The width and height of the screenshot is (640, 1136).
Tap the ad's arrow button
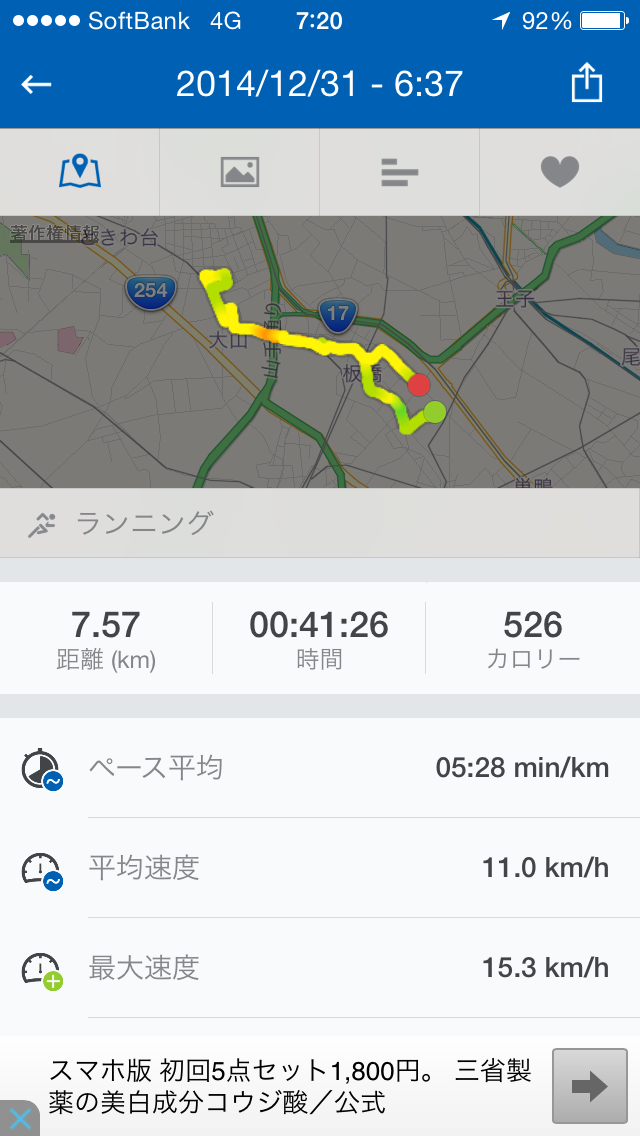coord(589,1085)
